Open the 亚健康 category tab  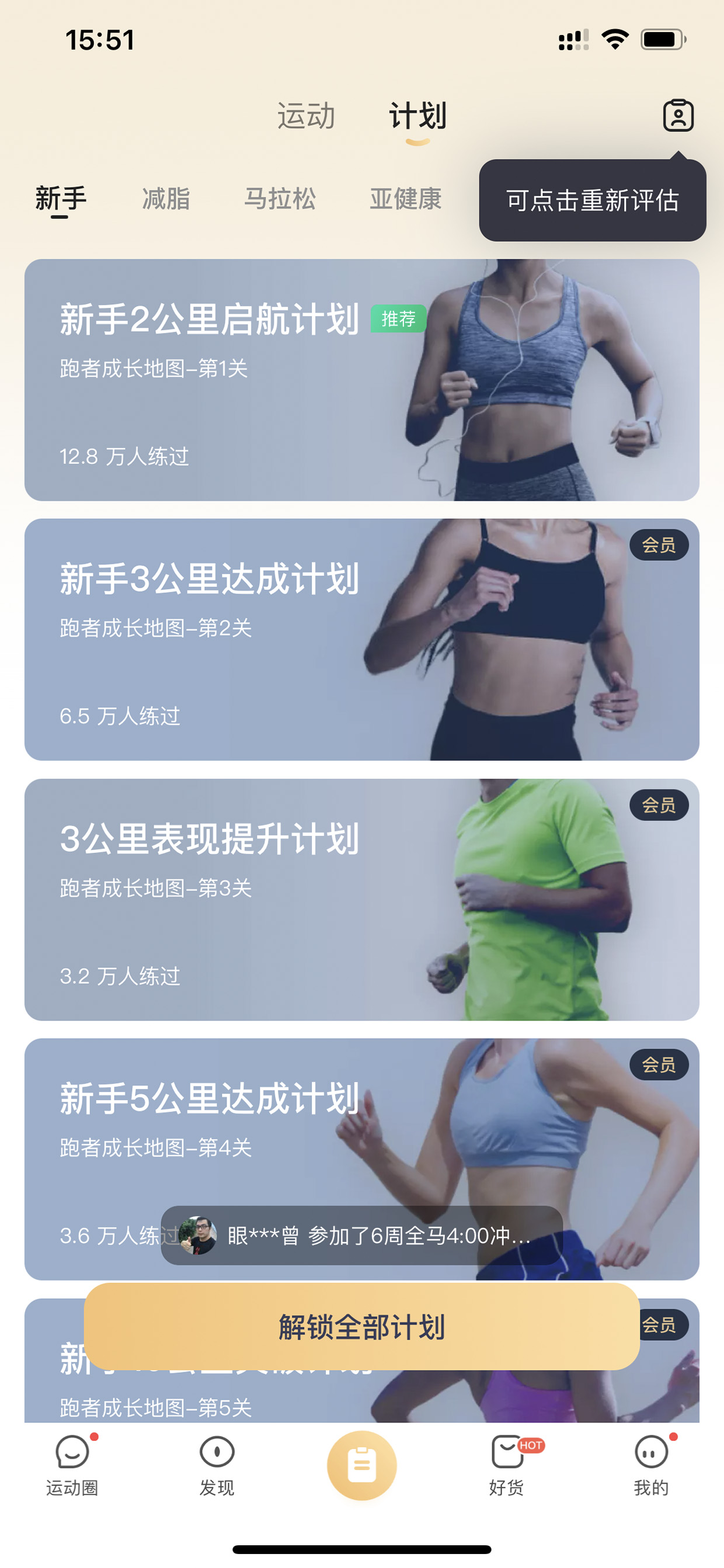[406, 199]
